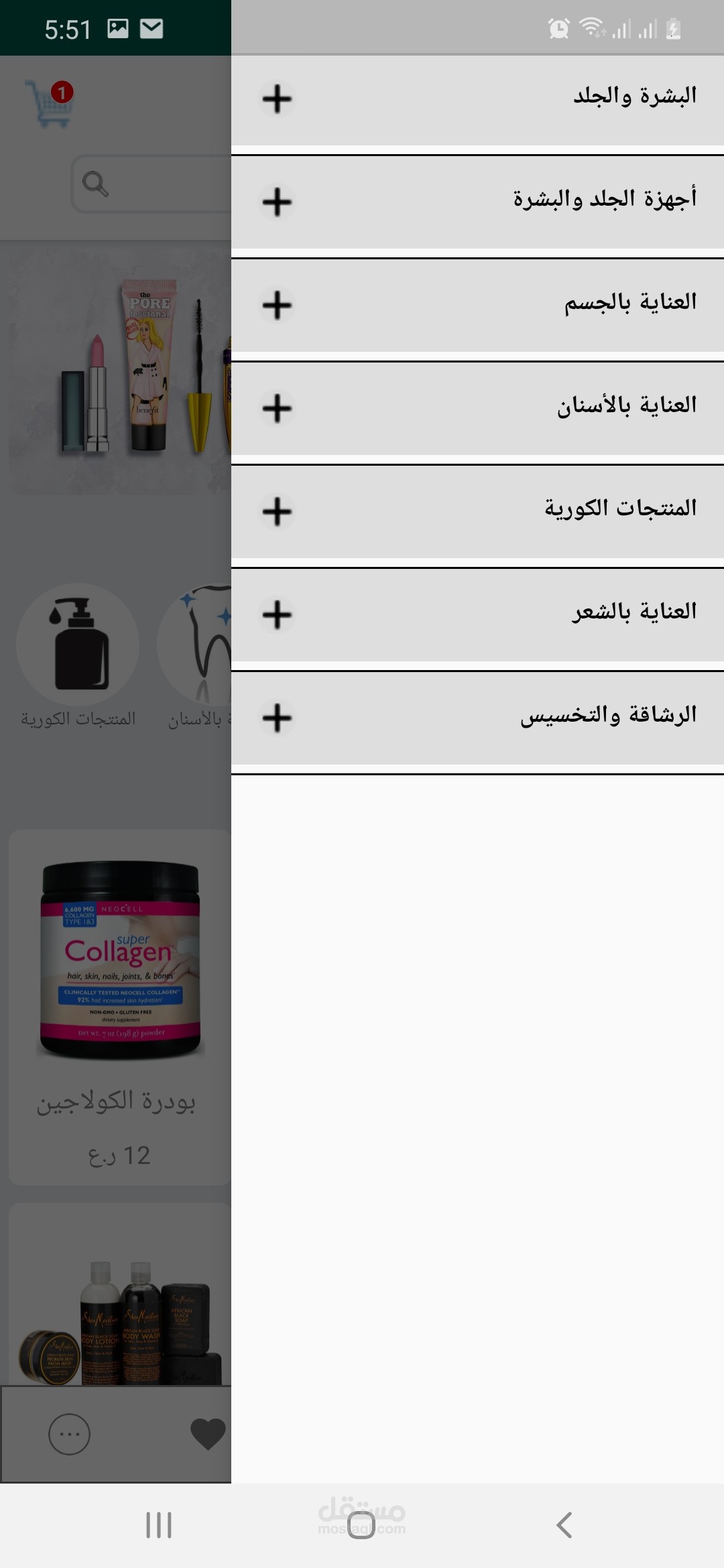Tap the search field behind the drawer
This screenshot has width=724, height=1568.
(x=154, y=184)
